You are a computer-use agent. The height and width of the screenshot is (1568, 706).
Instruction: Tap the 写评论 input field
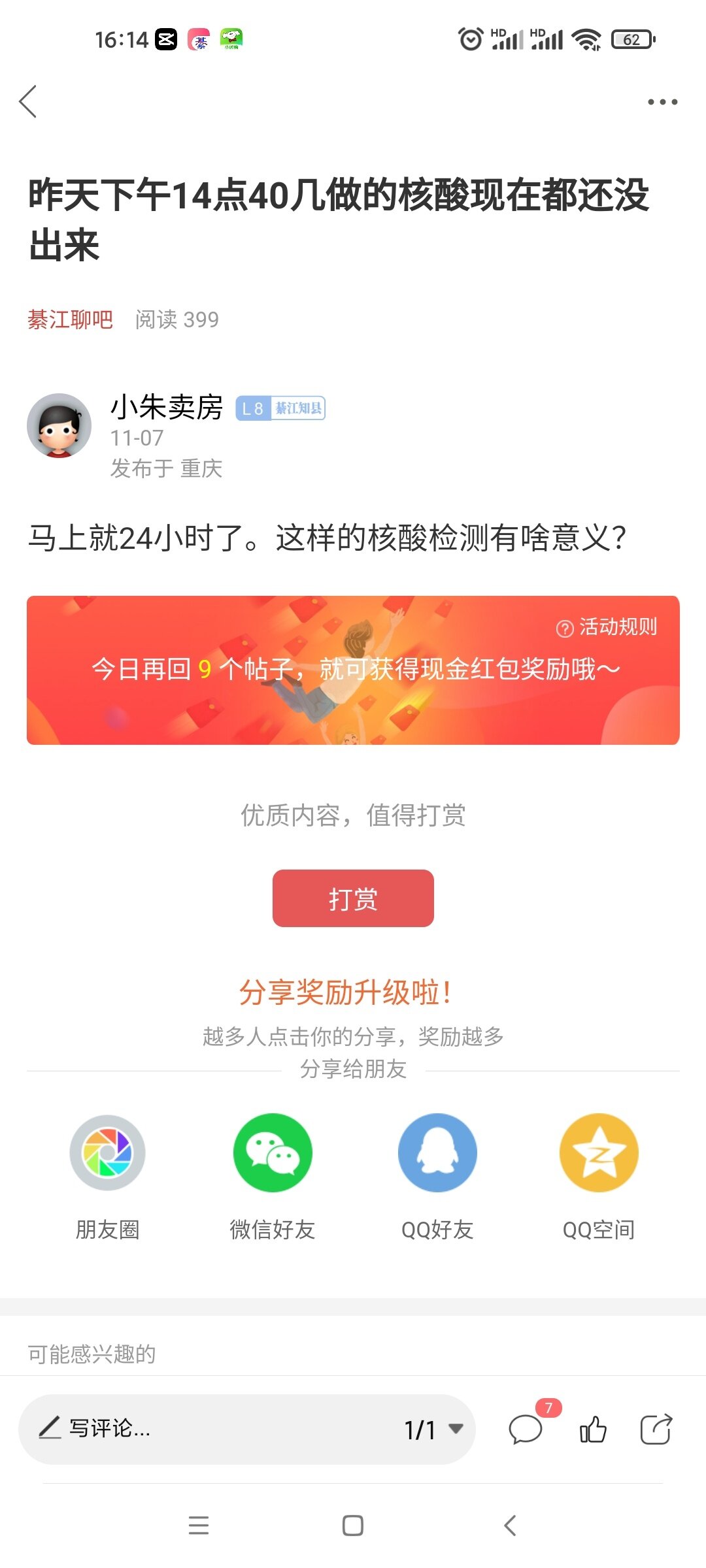[196, 1429]
